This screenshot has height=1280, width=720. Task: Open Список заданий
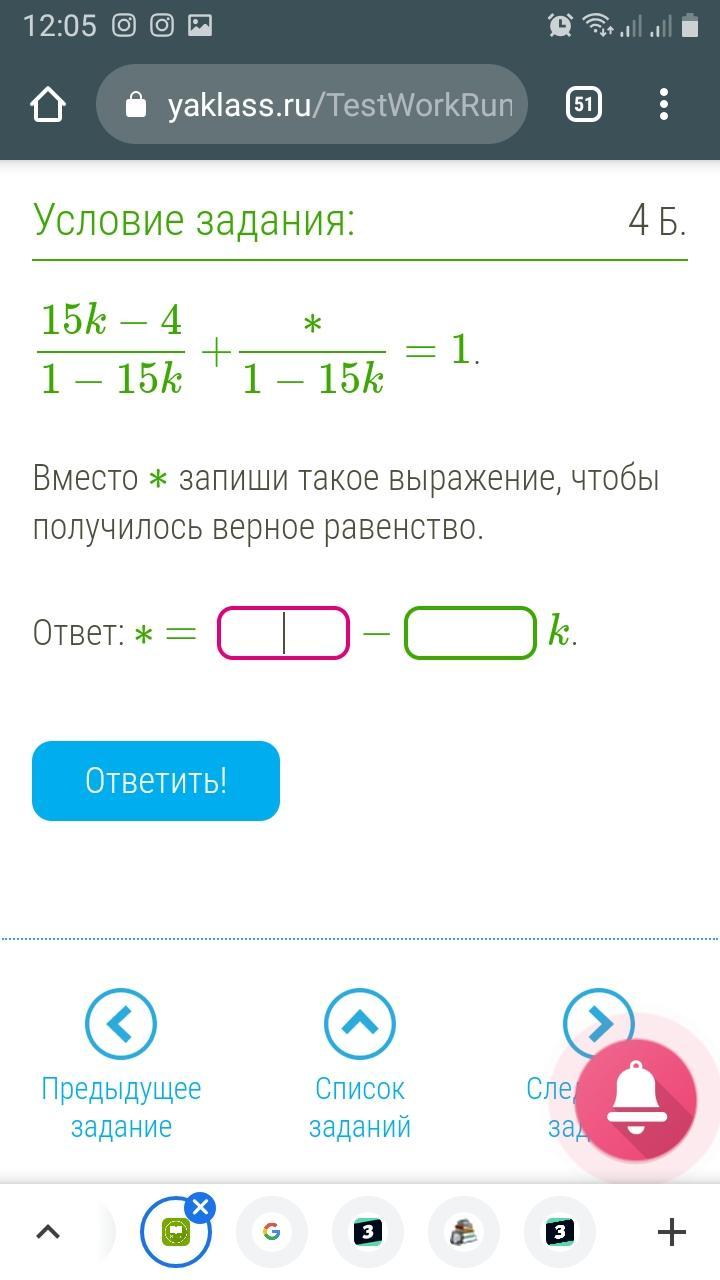[x=360, y=1065]
